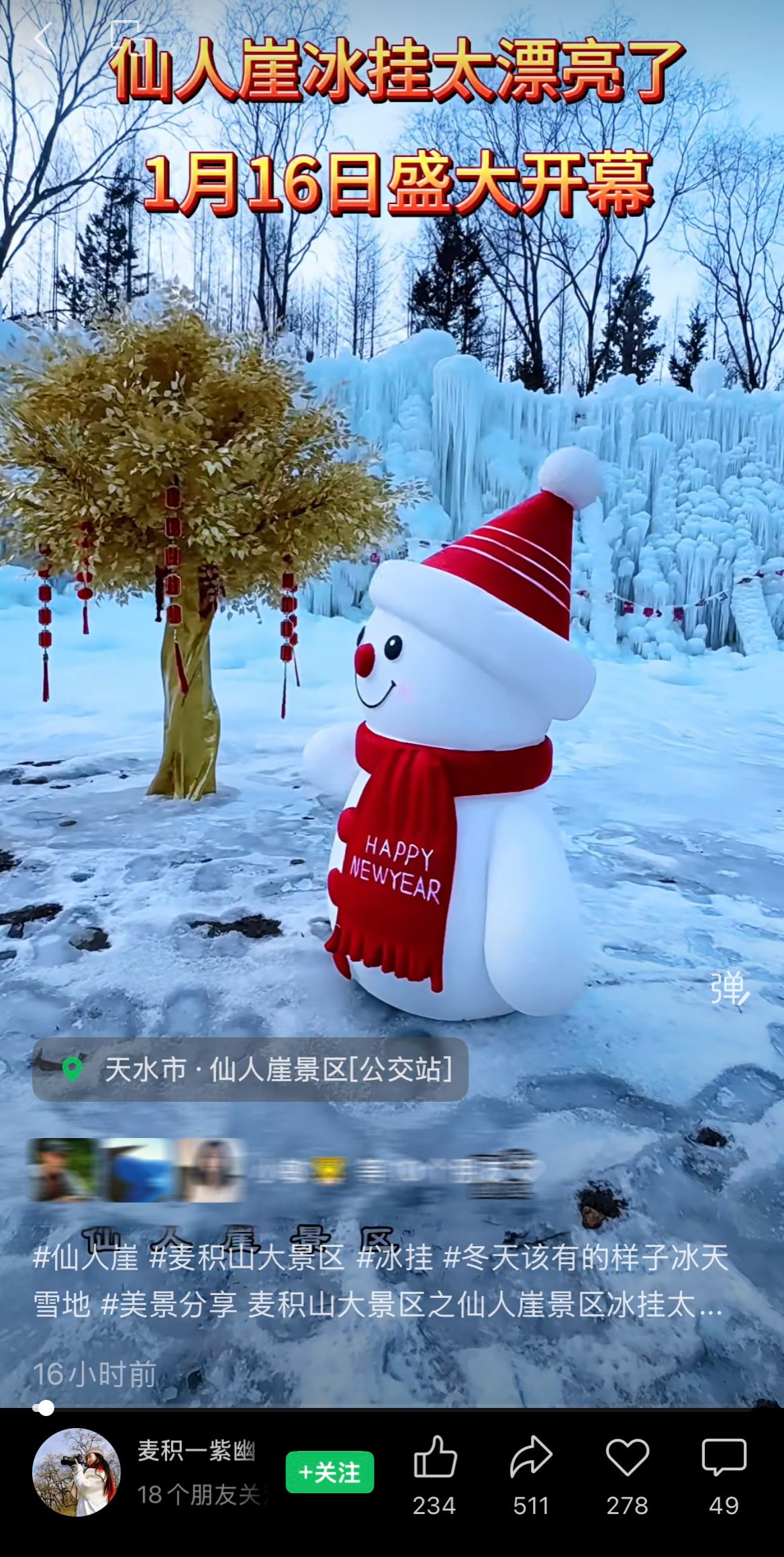
Task: Open the #仙人崖 hashtag
Action: pyautogui.click(x=85, y=1258)
